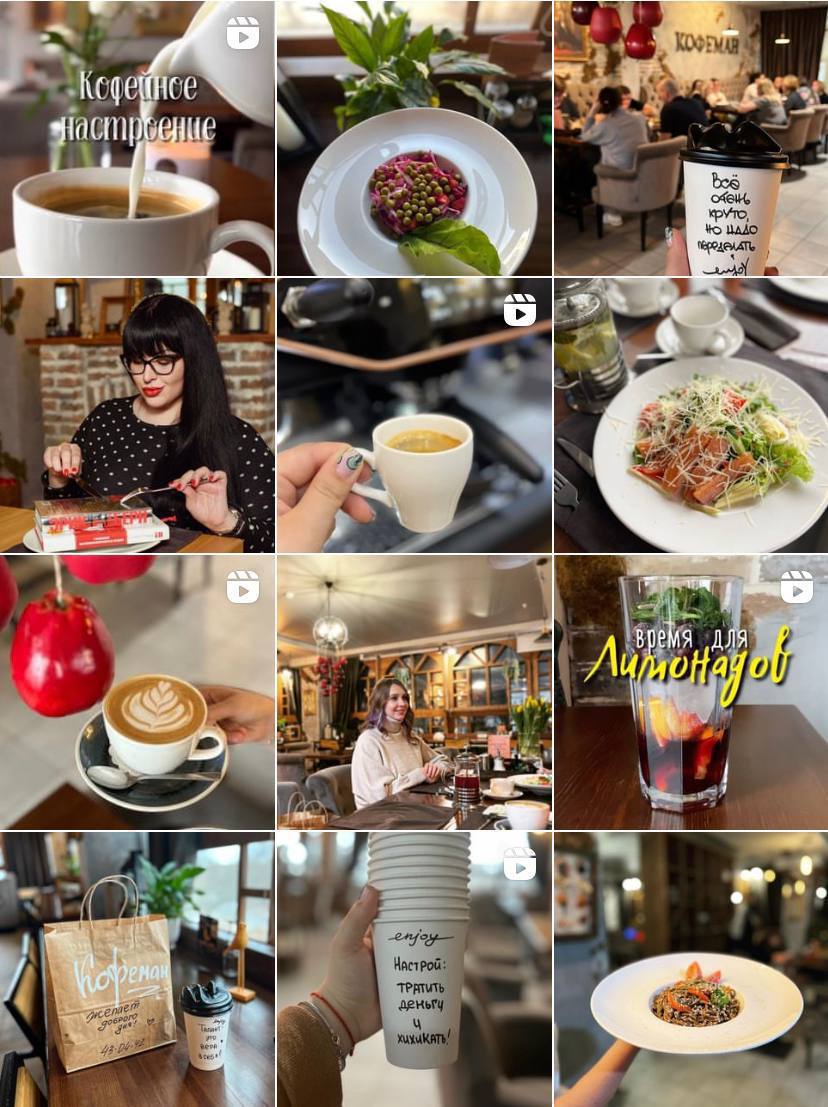Play the latte art reel with red pears
This screenshot has height=1107, width=828.
(137, 692)
